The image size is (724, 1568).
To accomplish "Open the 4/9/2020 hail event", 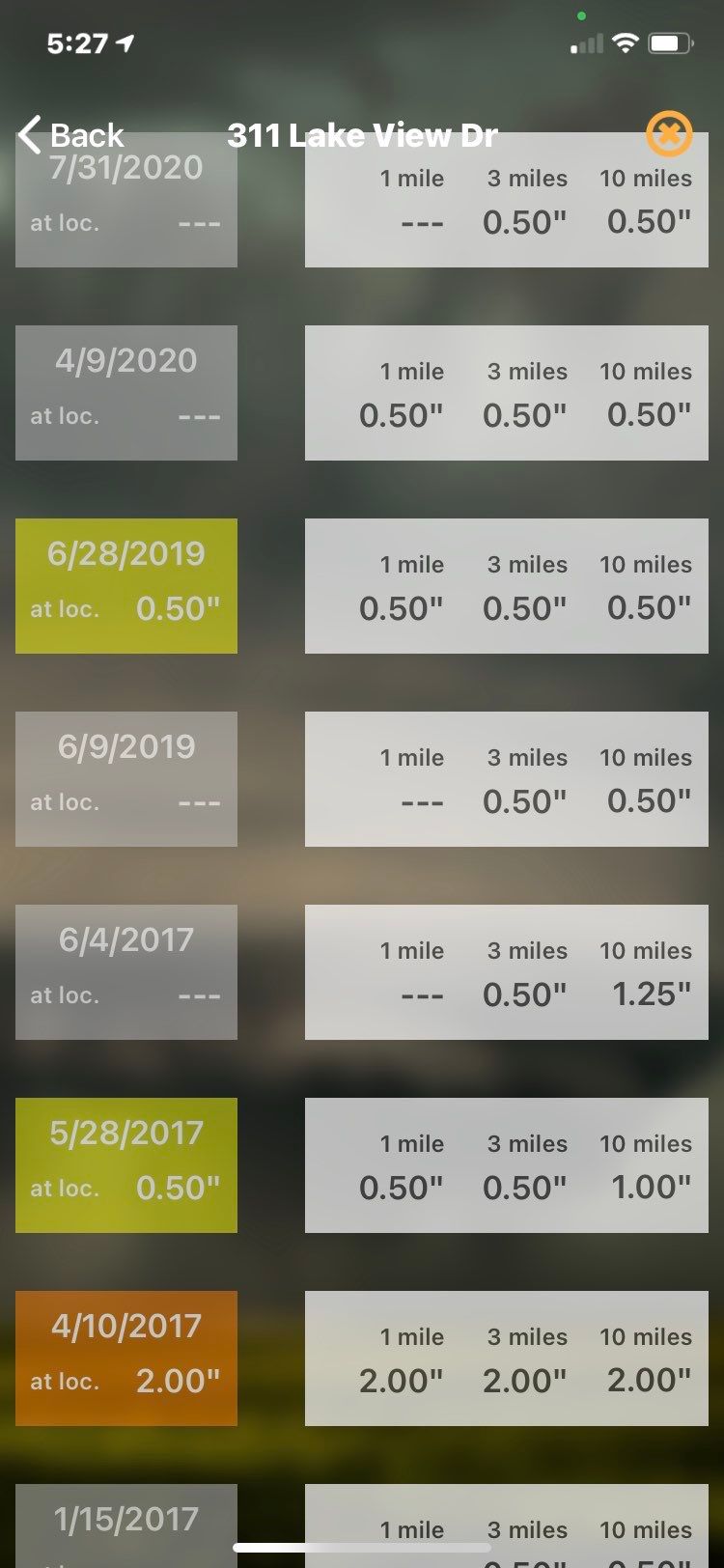I will [126, 392].
